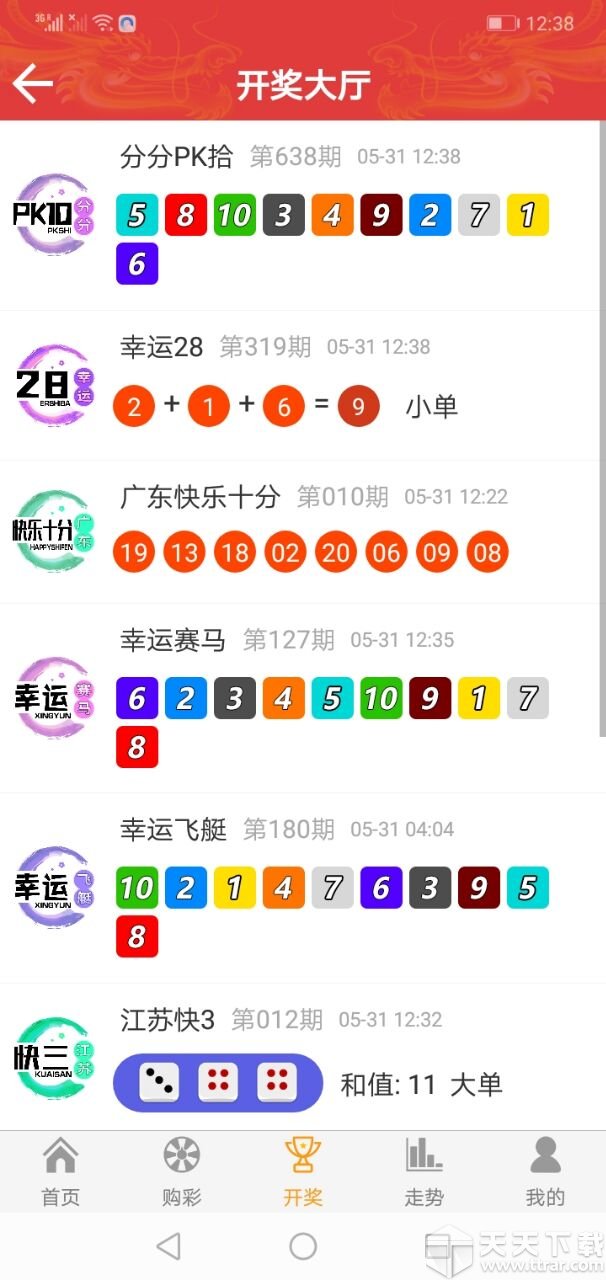Select the 开奖 tab
Screen dimensions: 606x1280
[x=303, y=1172]
